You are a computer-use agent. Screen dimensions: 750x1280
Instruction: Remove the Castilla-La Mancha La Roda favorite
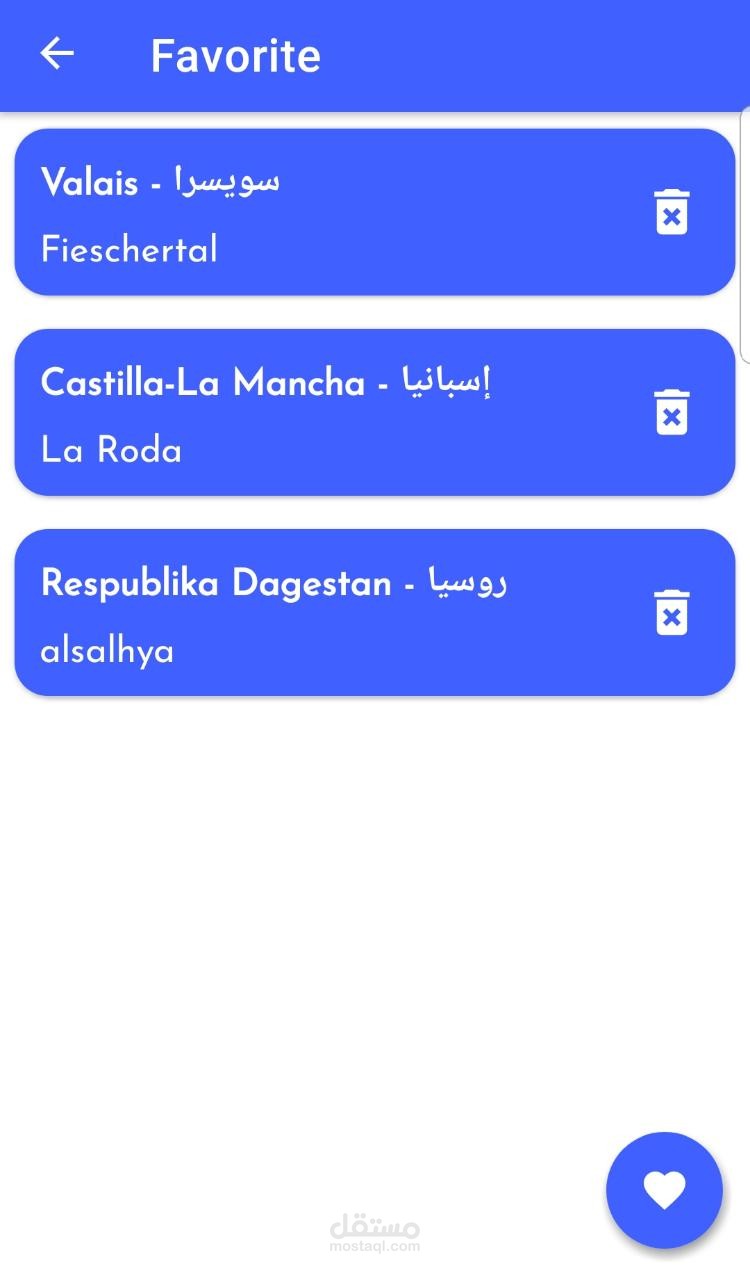672,412
